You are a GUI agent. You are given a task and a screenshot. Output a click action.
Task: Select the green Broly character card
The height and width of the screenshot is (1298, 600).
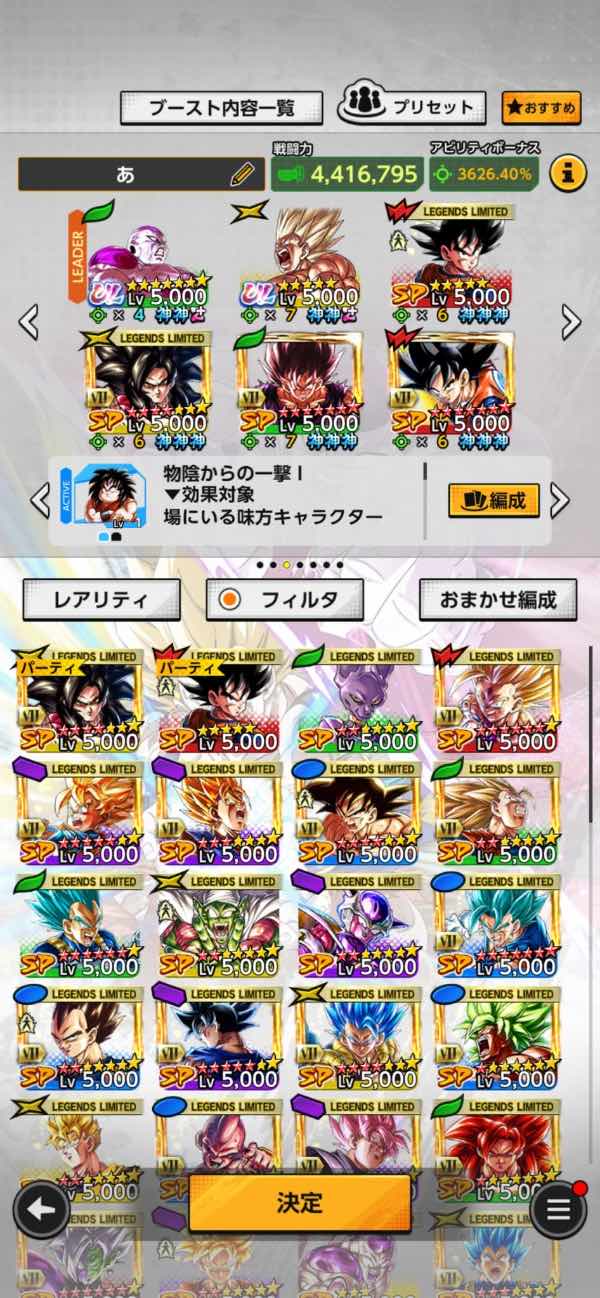pyautogui.click(x=497, y=1038)
